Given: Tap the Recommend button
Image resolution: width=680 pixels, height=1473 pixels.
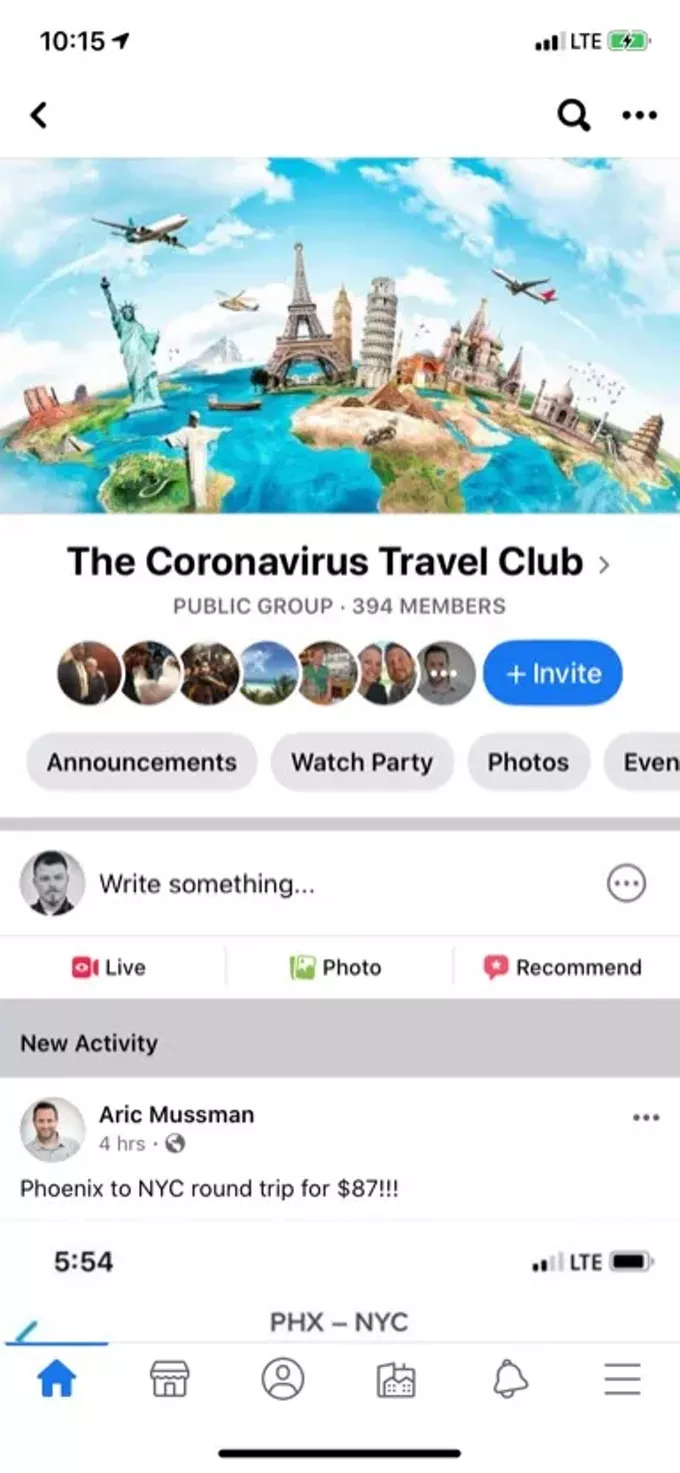Looking at the screenshot, I should coord(563,967).
